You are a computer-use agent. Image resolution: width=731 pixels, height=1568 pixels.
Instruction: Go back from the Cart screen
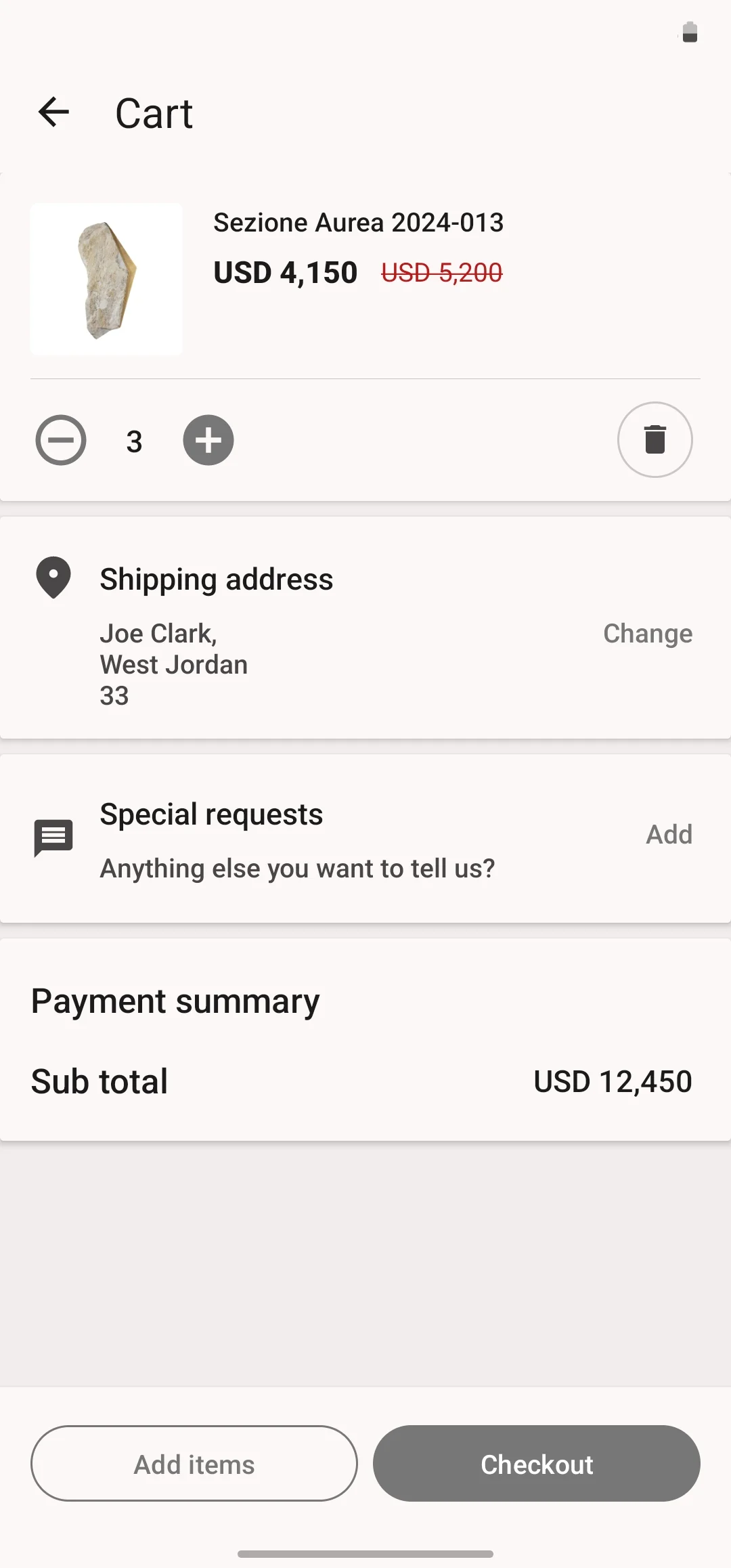(x=54, y=112)
